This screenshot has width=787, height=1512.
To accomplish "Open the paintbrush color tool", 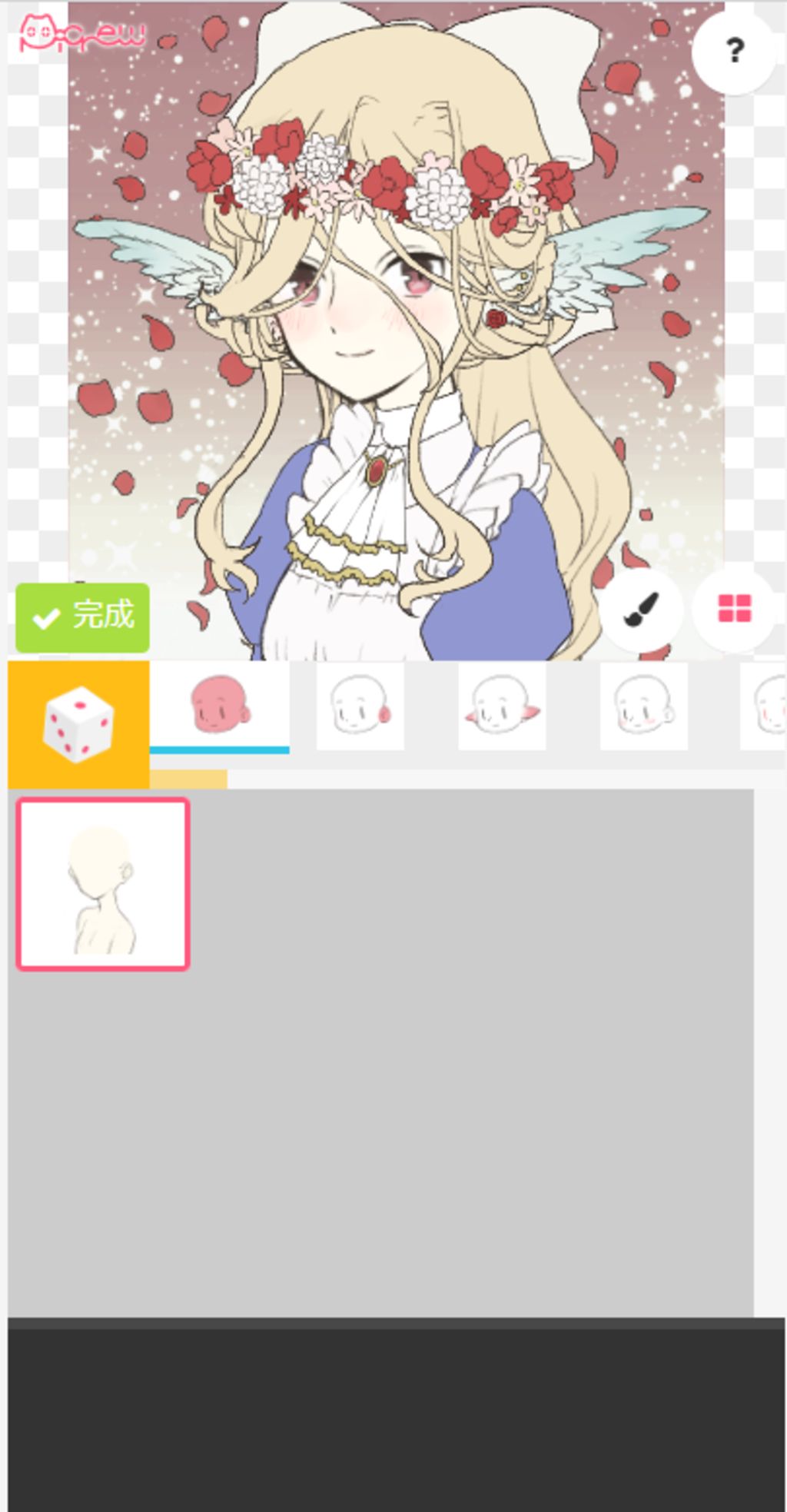I will coord(641,610).
